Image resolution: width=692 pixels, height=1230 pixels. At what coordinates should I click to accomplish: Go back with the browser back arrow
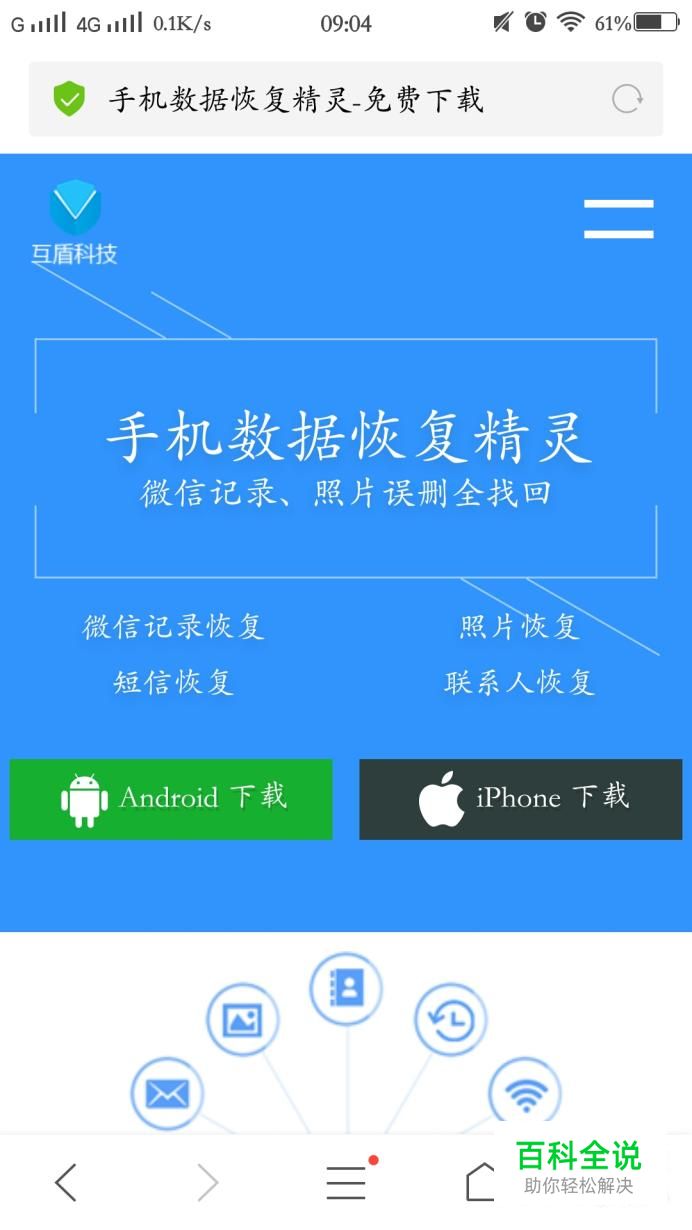coord(66,1183)
